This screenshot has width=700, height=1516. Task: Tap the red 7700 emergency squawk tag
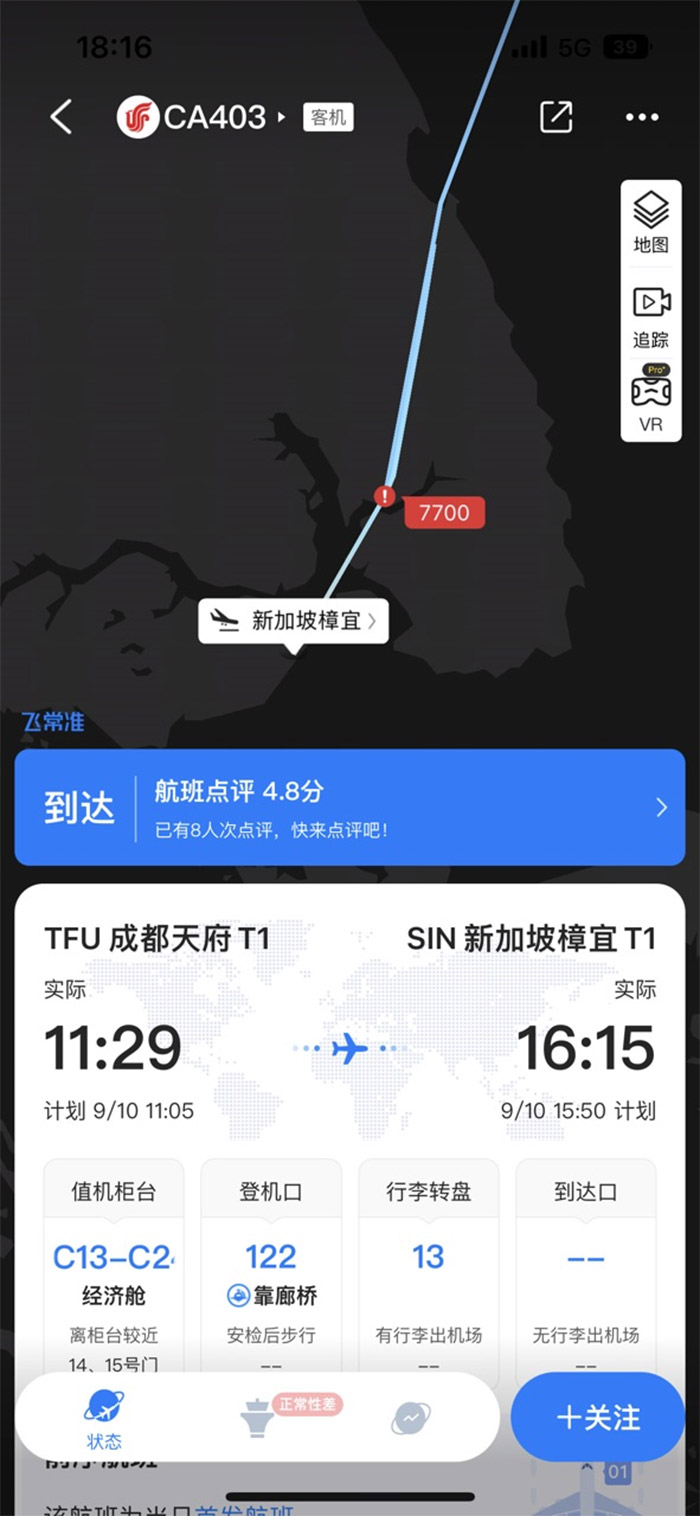click(x=444, y=512)
